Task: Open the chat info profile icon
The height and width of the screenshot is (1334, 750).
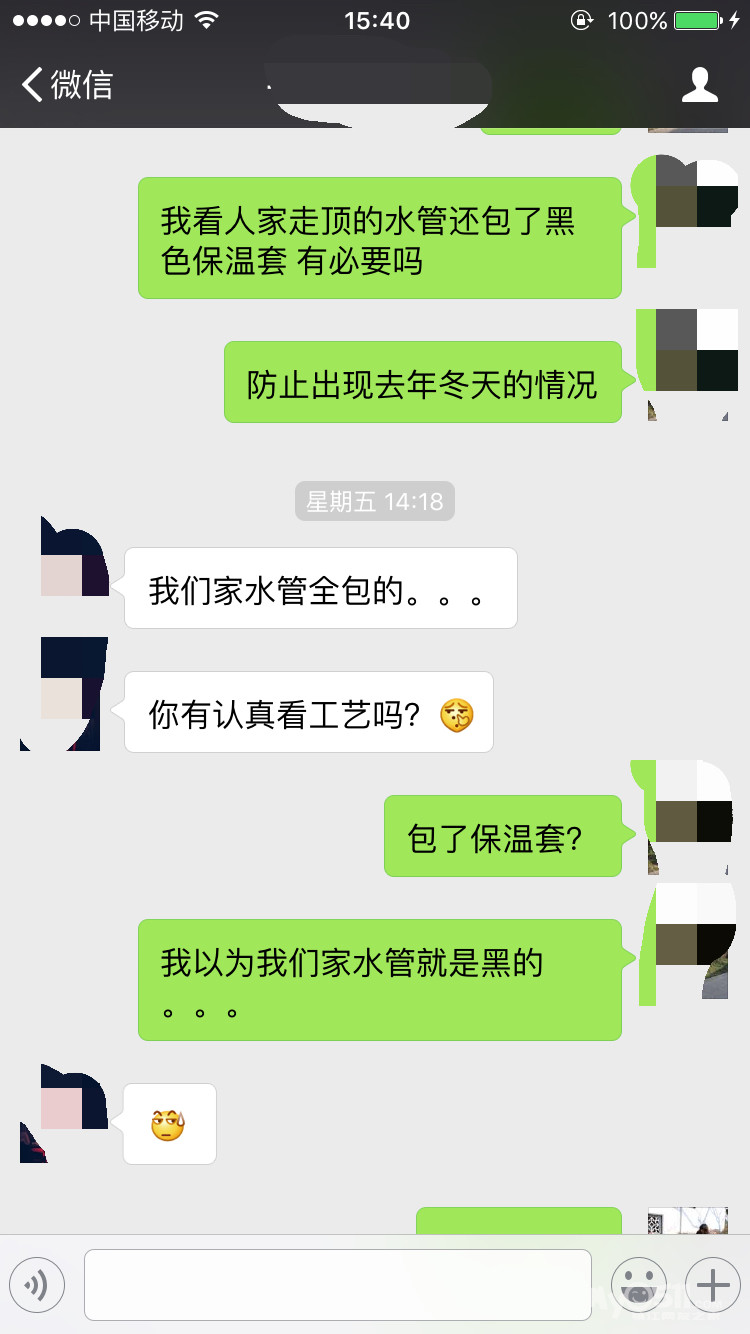Action: click(699, 85)
